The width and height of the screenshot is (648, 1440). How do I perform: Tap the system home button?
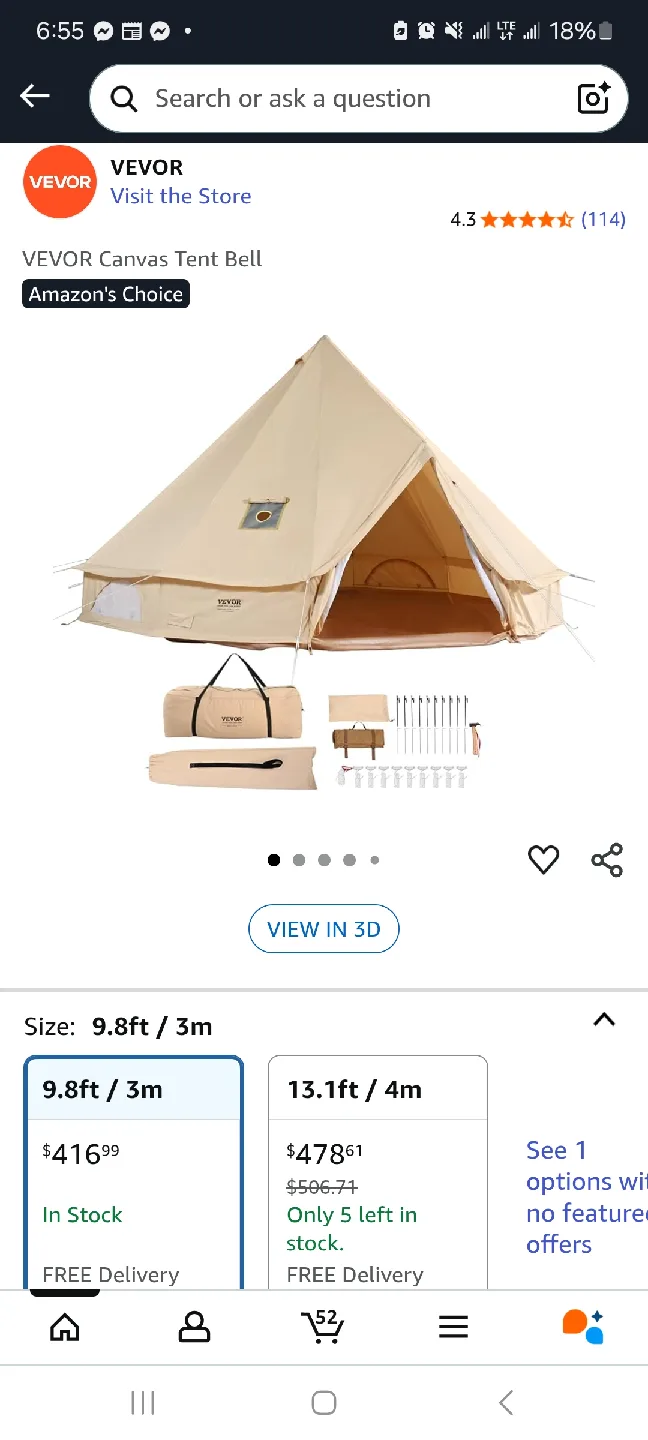323,1403
